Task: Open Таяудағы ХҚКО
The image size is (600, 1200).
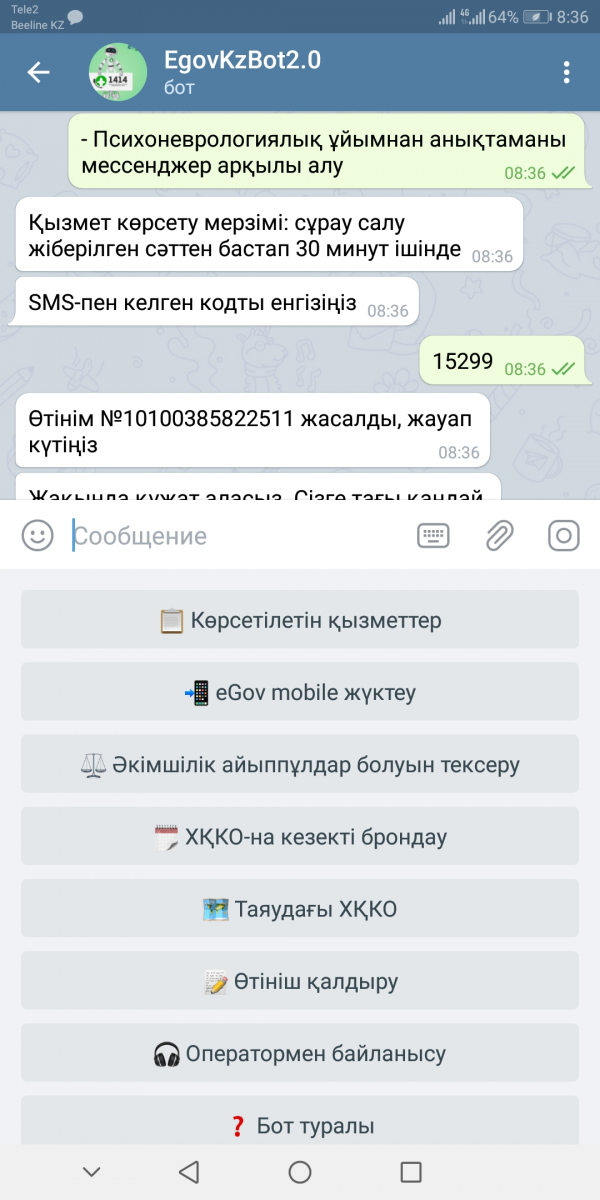Action: pyautogui.click(x=300, y=908)
